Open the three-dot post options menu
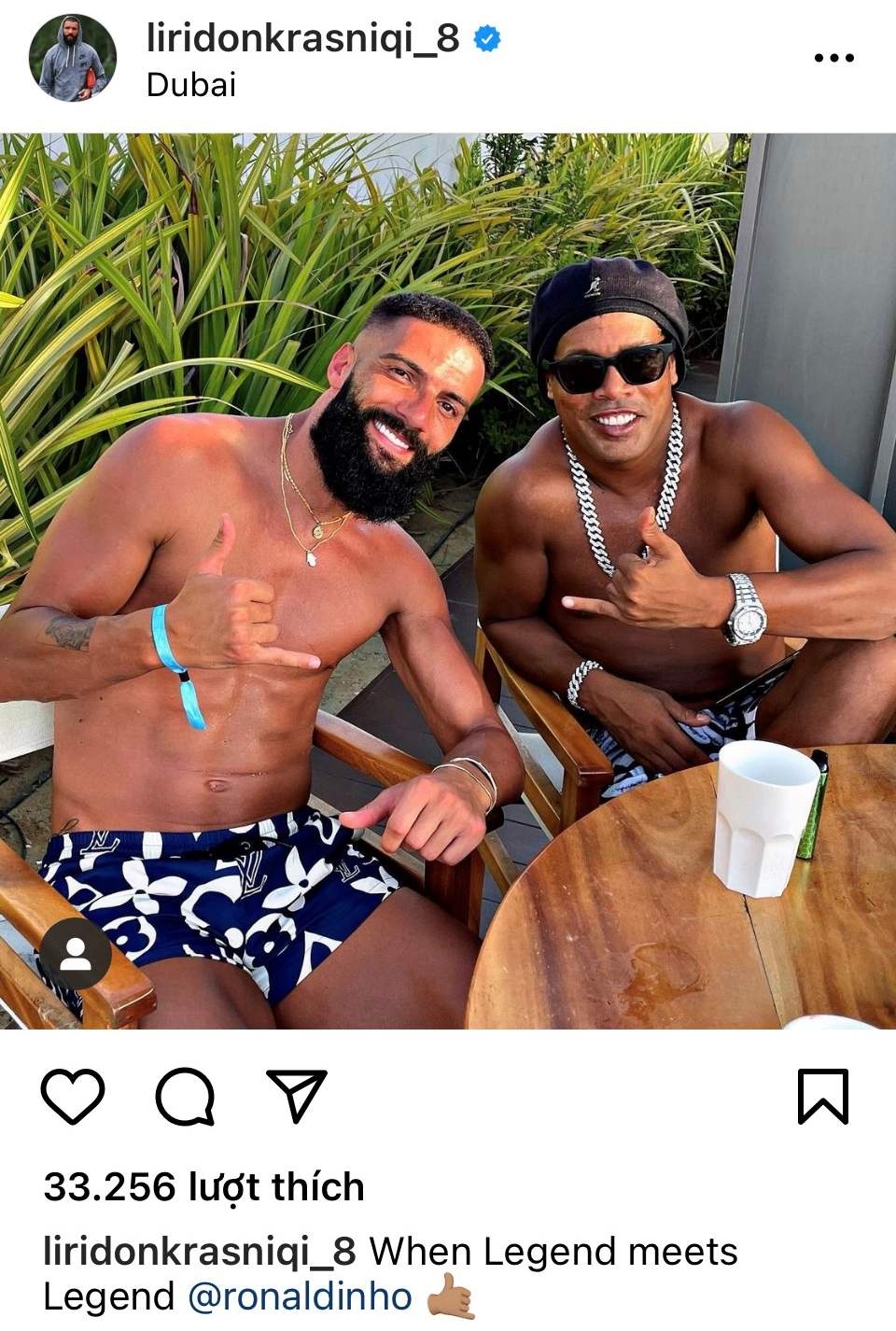The height and width of the screenshot is (1331, 896). pyautogui.click(x=833, y=58)
